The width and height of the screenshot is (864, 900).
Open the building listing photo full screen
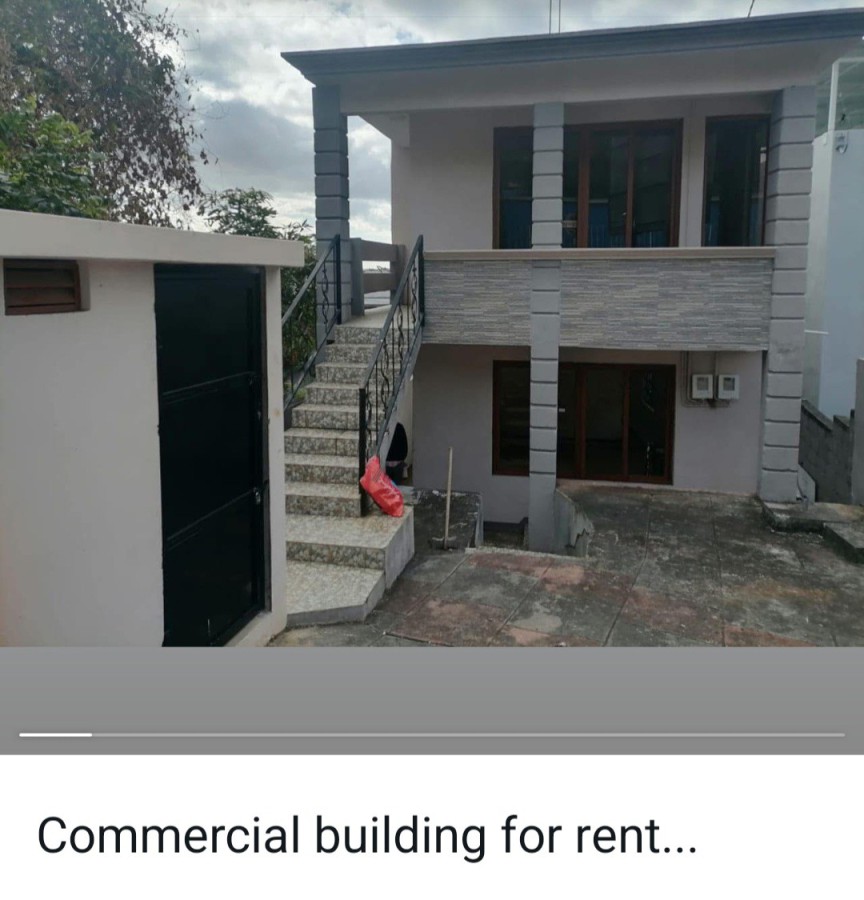(432, 323)
